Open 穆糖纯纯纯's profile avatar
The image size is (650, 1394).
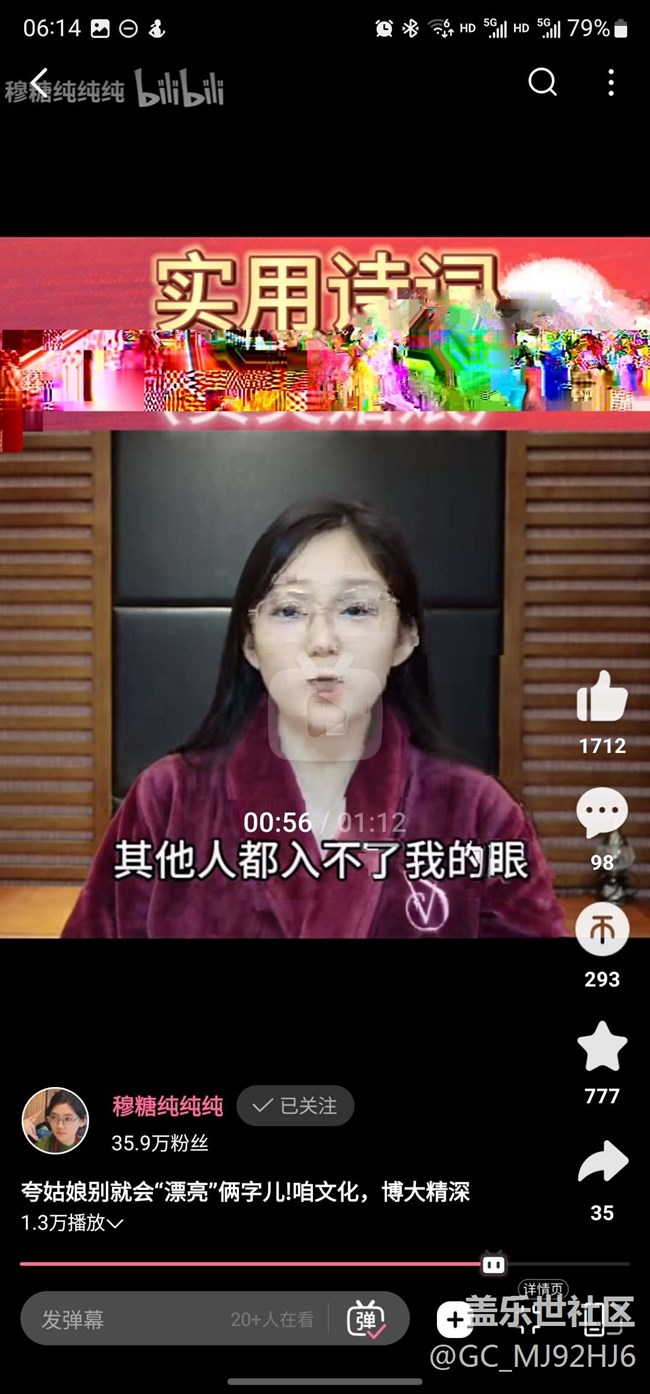click(x=55, y=1120)
